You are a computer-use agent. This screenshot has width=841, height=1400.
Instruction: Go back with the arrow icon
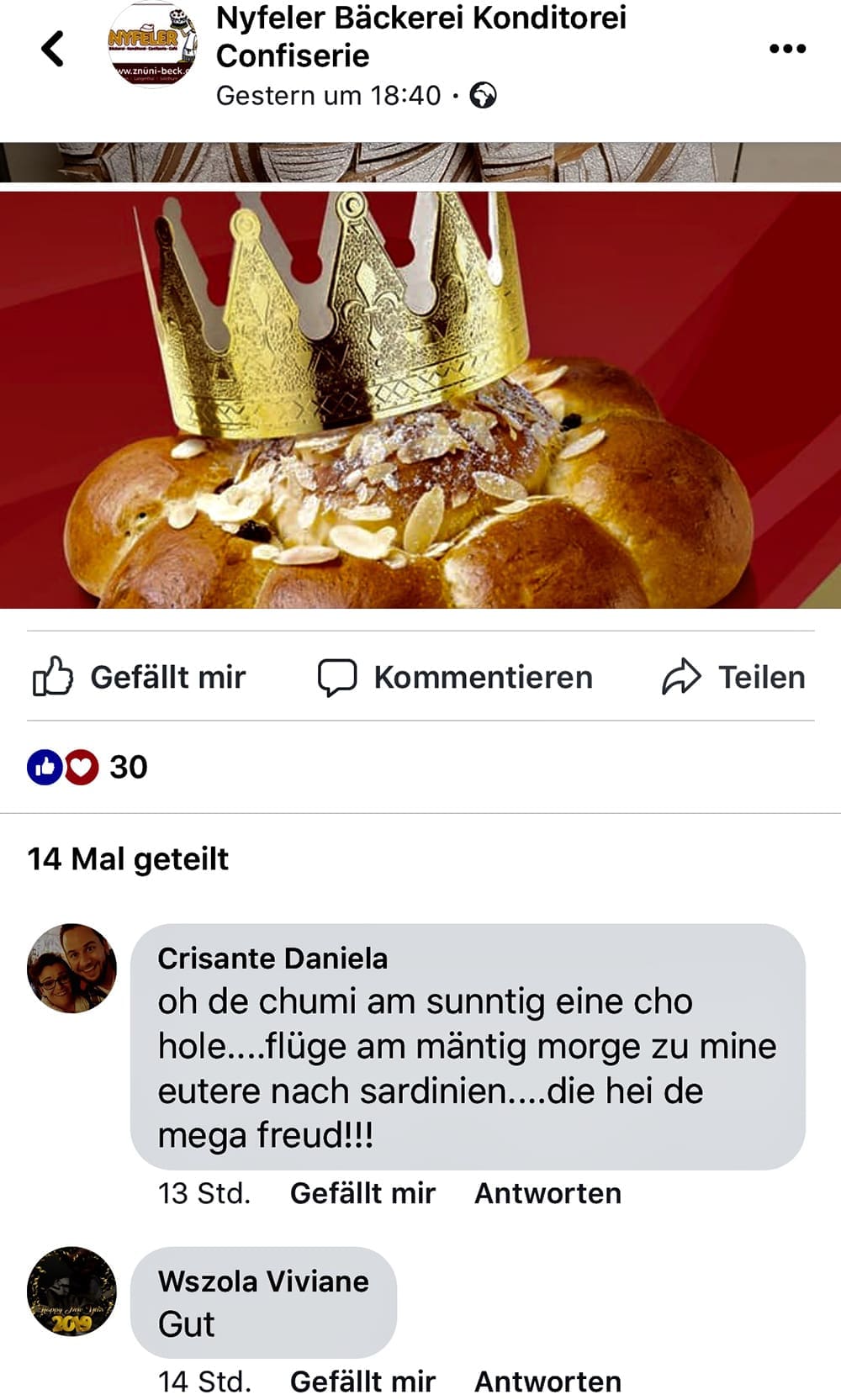click(x=52, y=48)
